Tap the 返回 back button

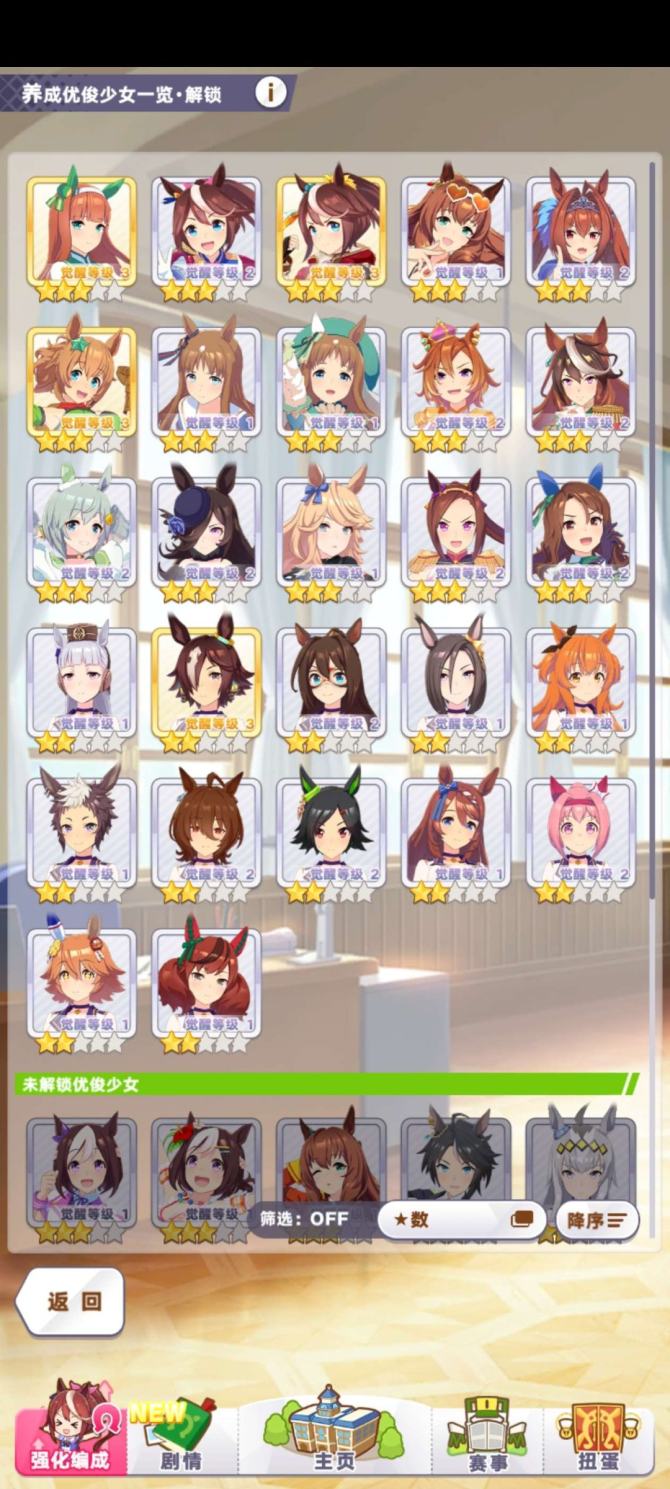click(72, 1301)
